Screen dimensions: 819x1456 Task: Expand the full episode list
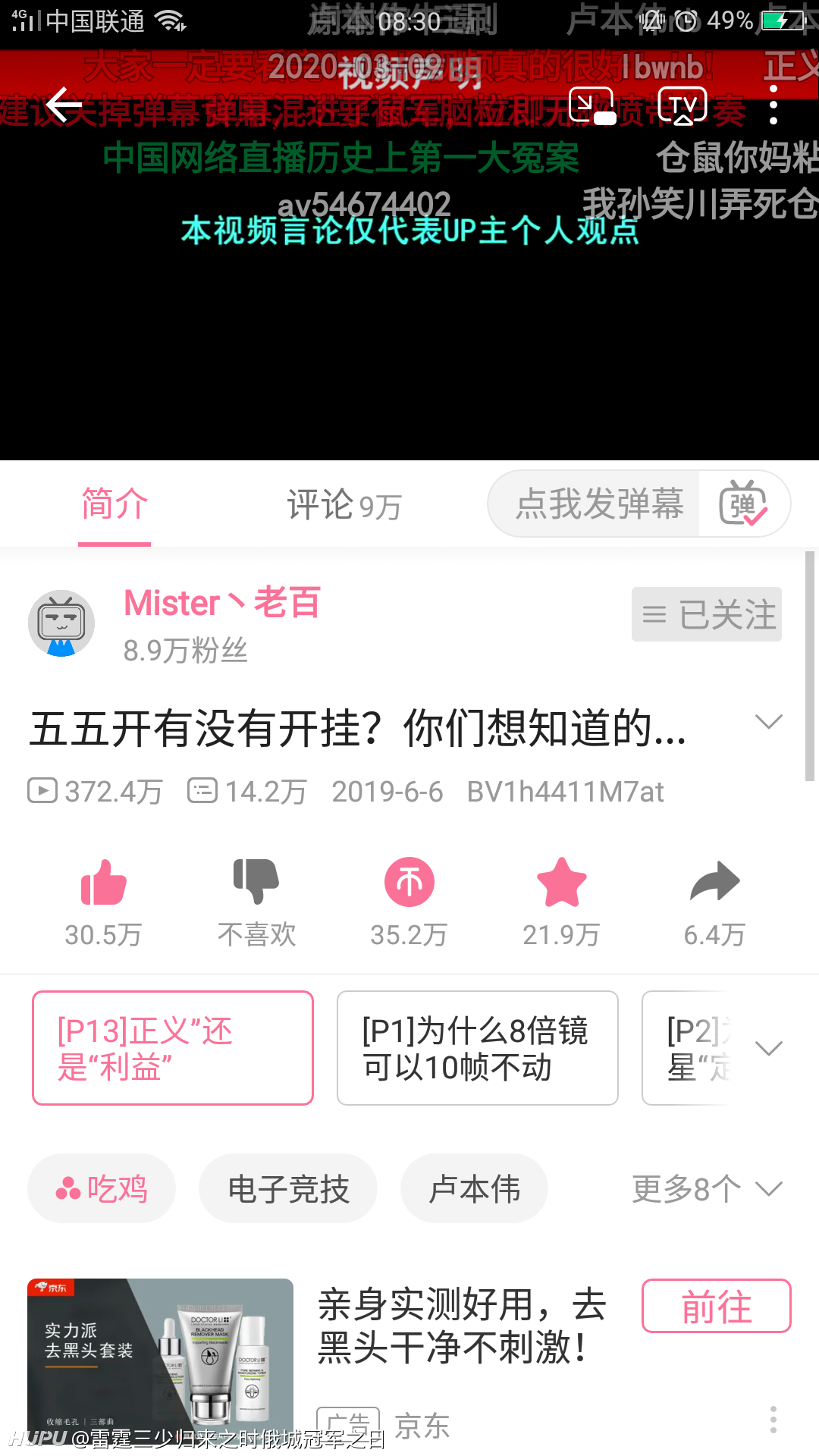(x=769, y=1049)
